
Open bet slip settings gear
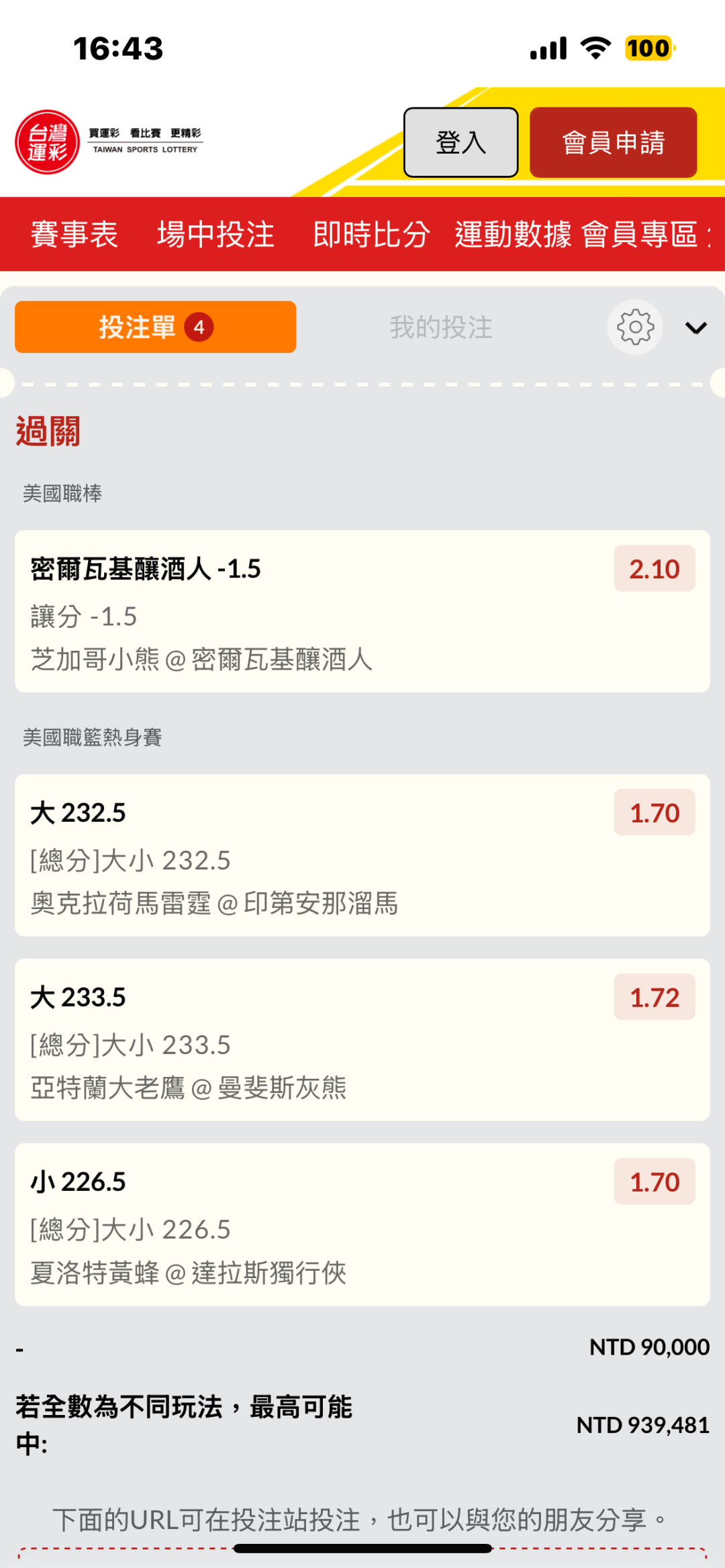click(x=635, y=327)
